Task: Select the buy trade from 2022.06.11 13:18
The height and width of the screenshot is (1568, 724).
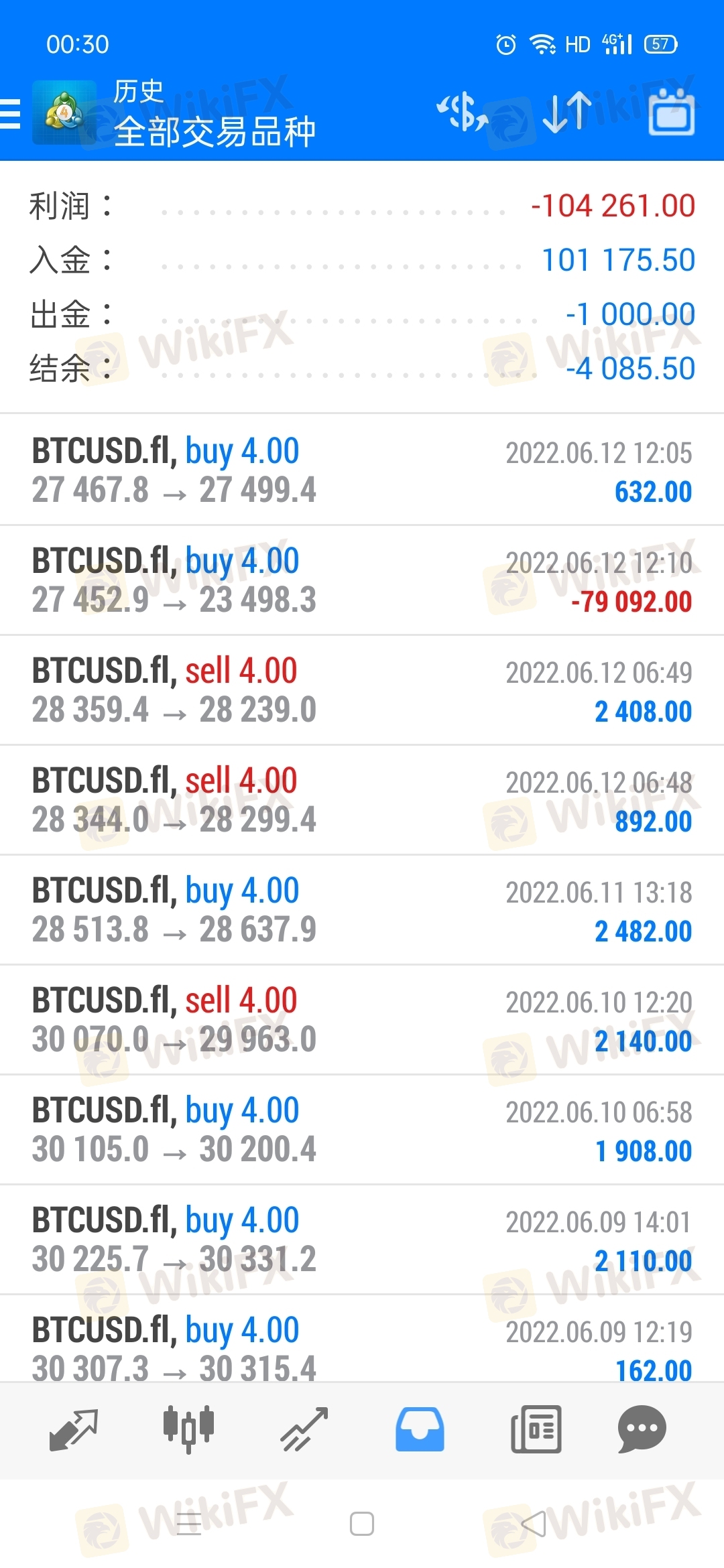Action: click(x=362, y=910)
